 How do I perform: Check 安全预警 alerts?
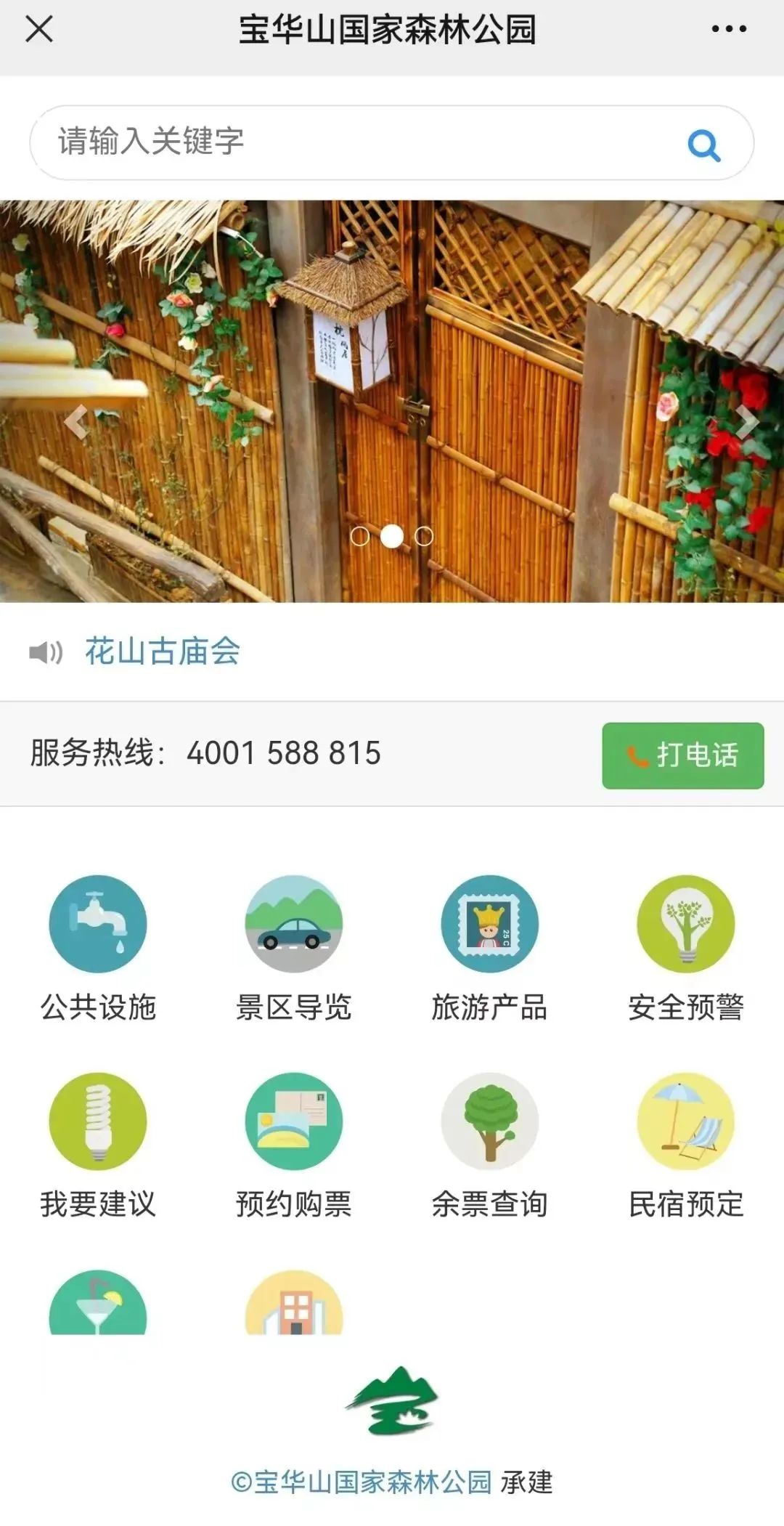pyautogui.click(x=685, y=949)
